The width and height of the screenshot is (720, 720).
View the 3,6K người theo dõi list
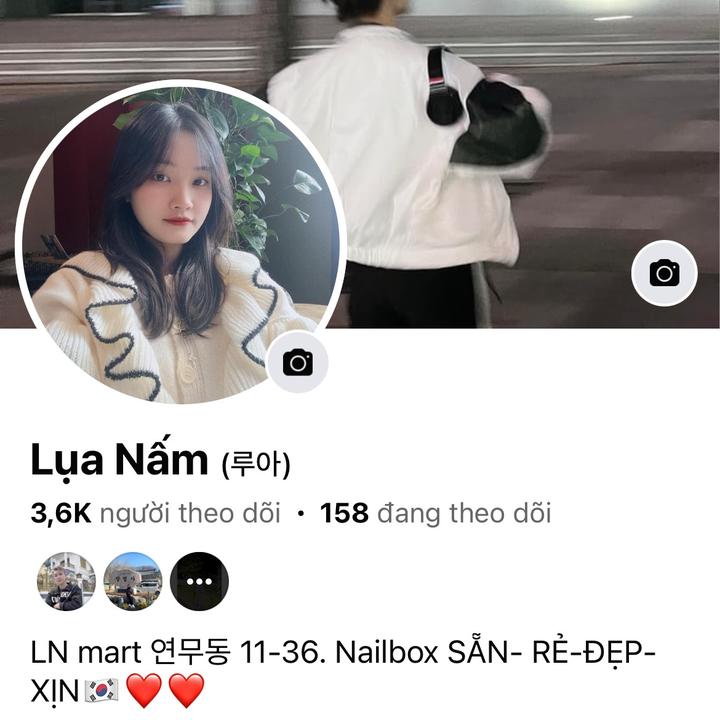pos(155,514)
